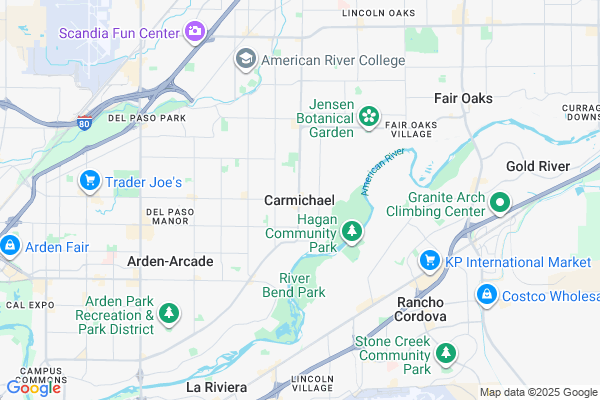Open the Hagan Community Park marker

pyautogui.click(x=351, y=233)
